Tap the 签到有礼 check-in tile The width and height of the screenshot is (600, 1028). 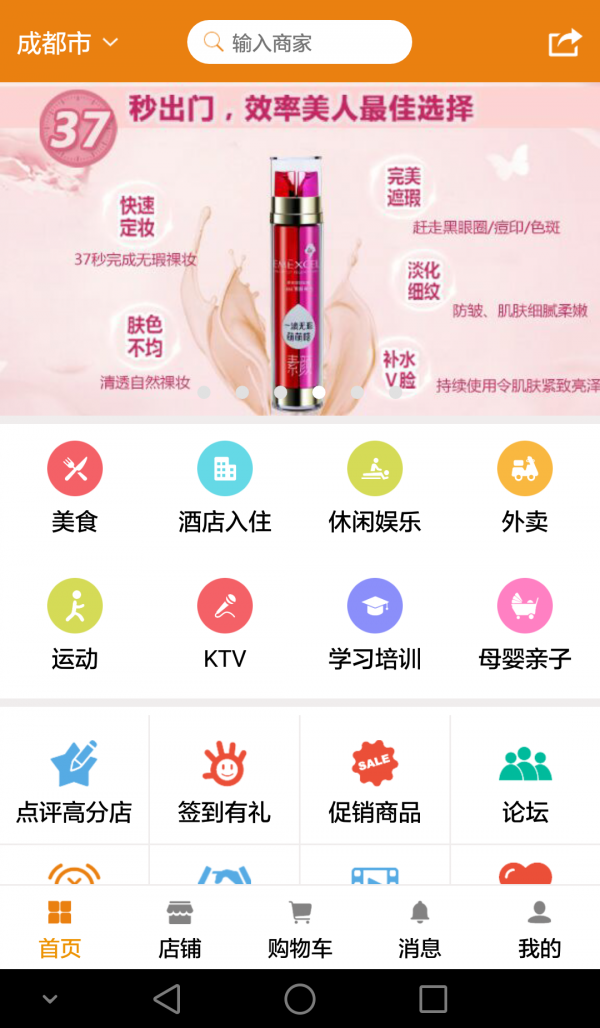(224, 780)
